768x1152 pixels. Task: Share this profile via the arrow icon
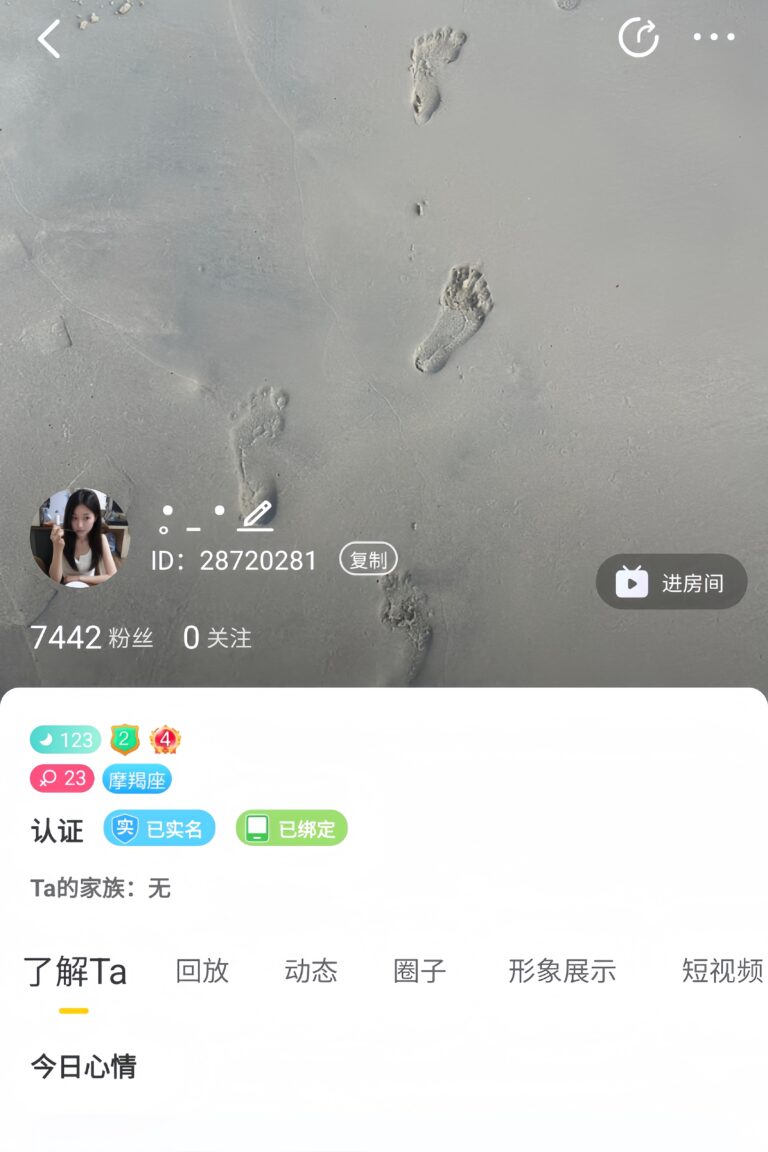(639, 38)
